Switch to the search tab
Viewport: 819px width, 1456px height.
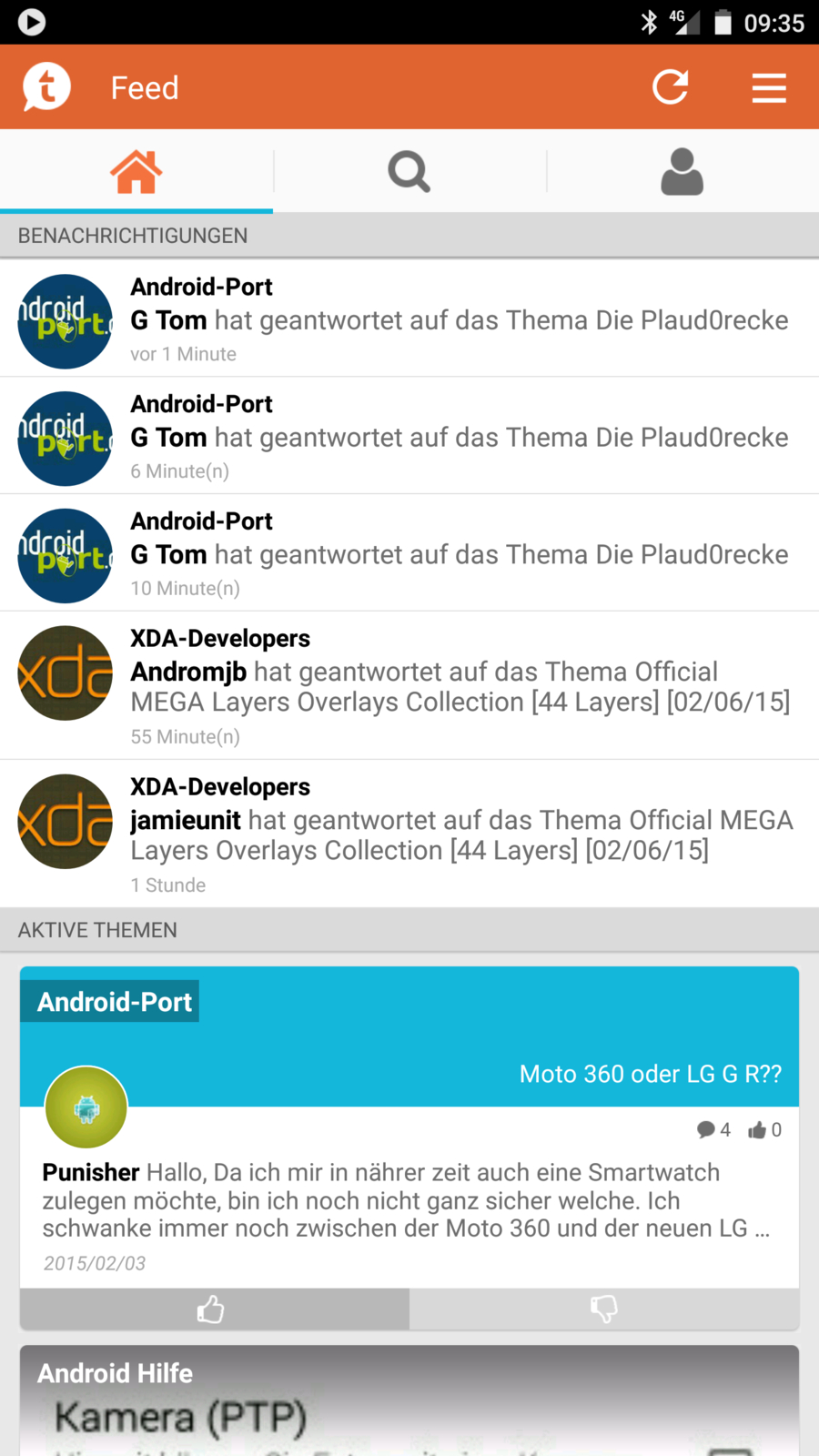[x=409, y=171]
